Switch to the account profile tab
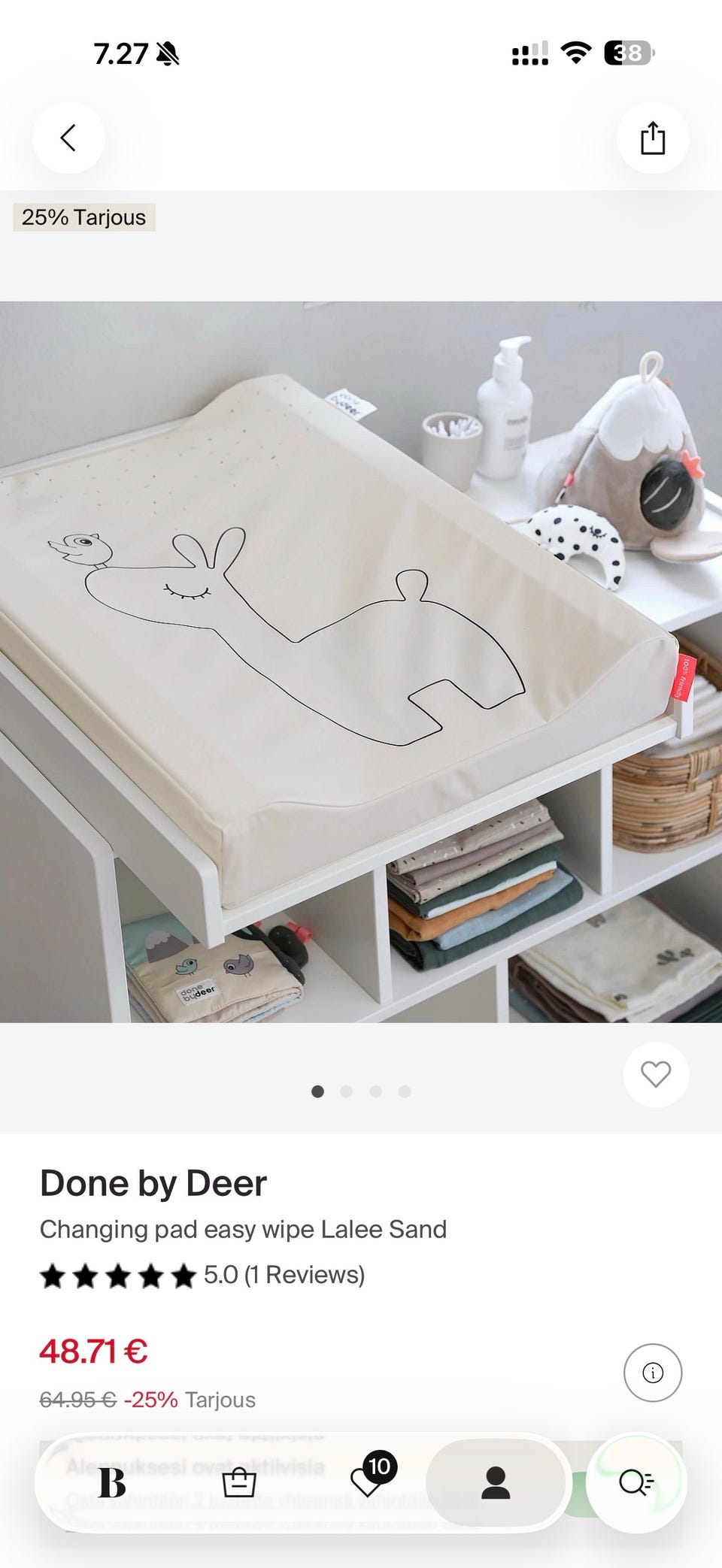Image resolution: width=722 pixels, height=1568 pixels. pyautogui.click(x=496, y=1482)
